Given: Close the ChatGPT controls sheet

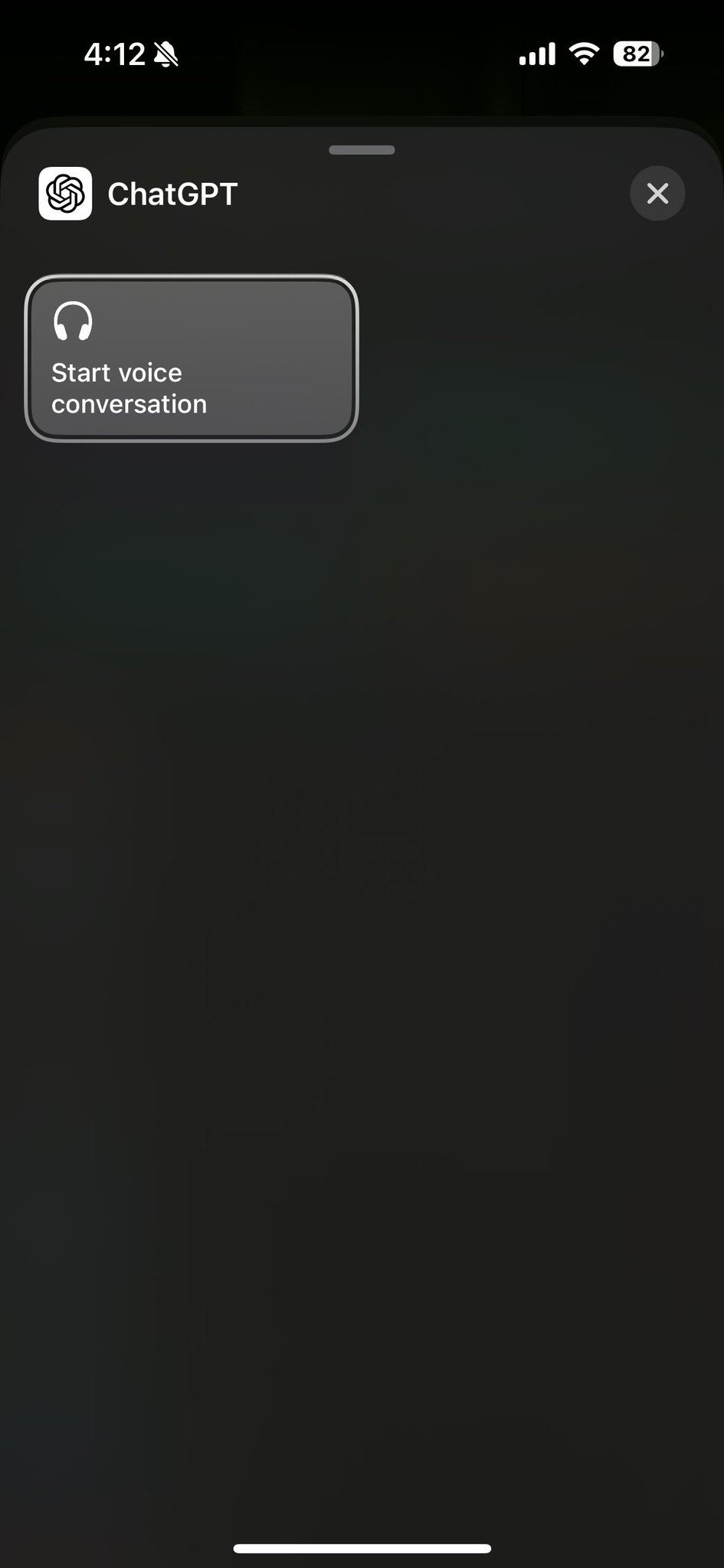Looking at the screenshot, I should (x=657, y=194).
